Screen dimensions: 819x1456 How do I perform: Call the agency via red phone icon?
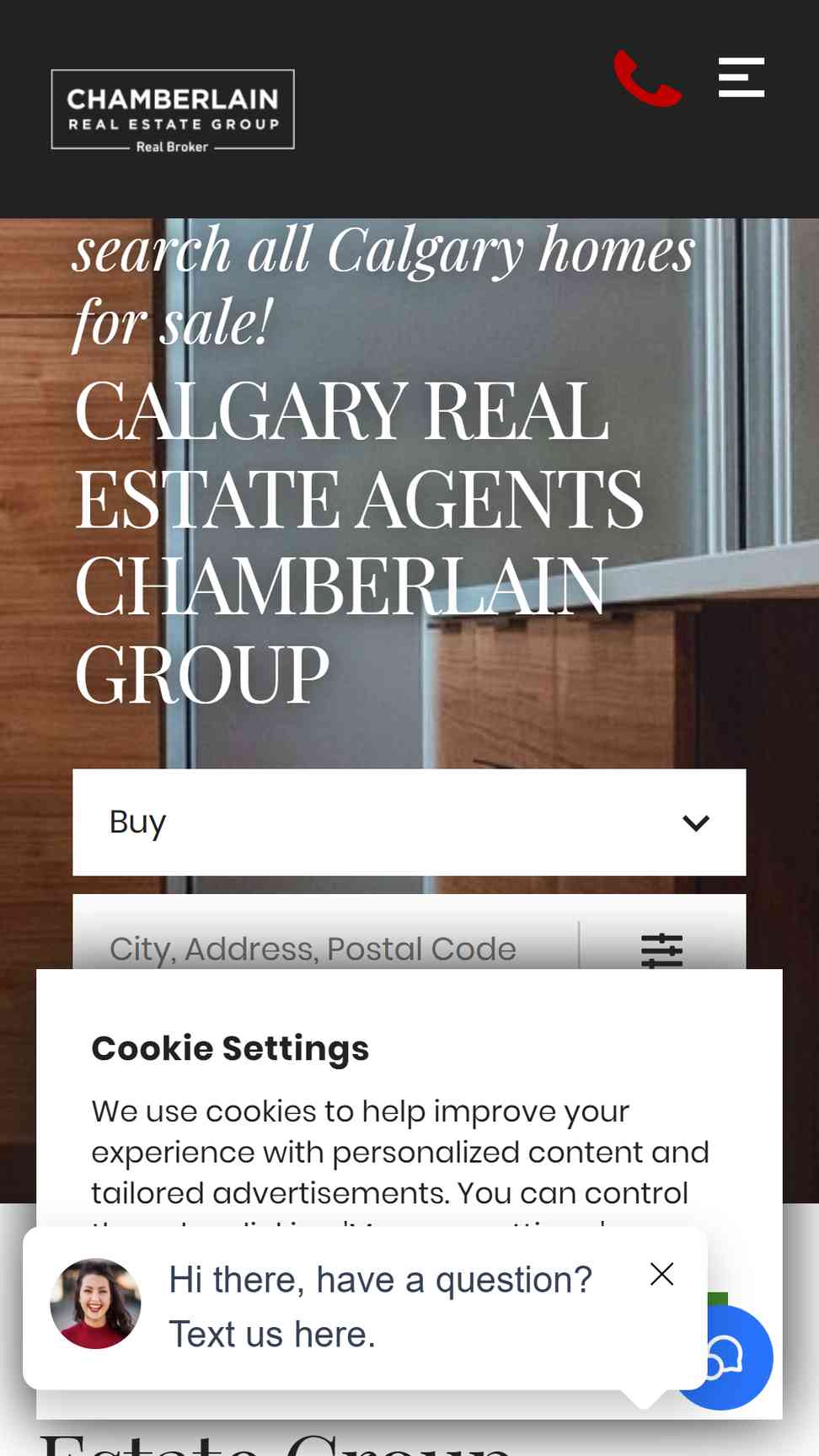pos(647,78)
